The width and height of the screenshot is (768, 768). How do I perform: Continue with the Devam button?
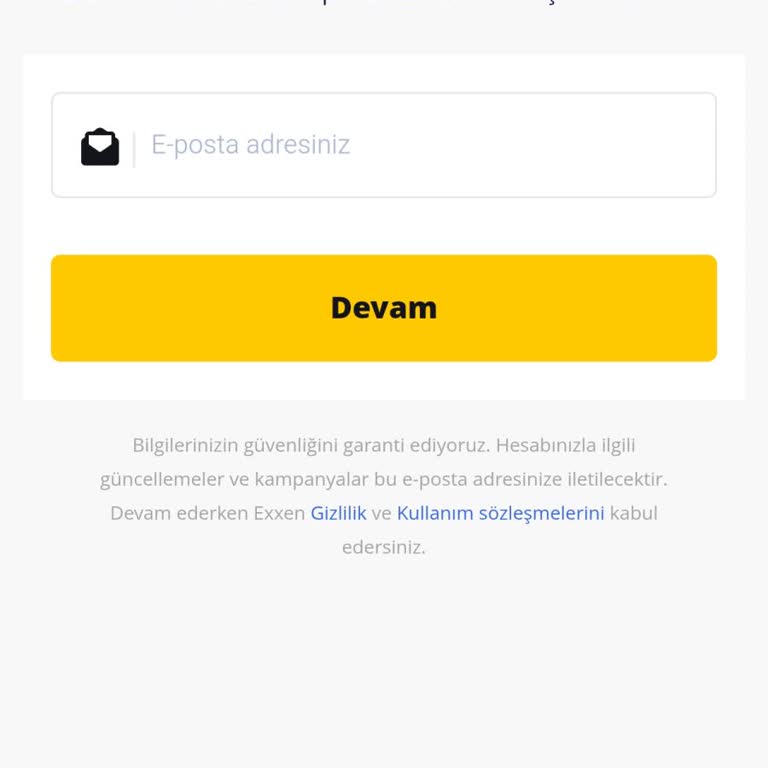click(x=384, y=308)
